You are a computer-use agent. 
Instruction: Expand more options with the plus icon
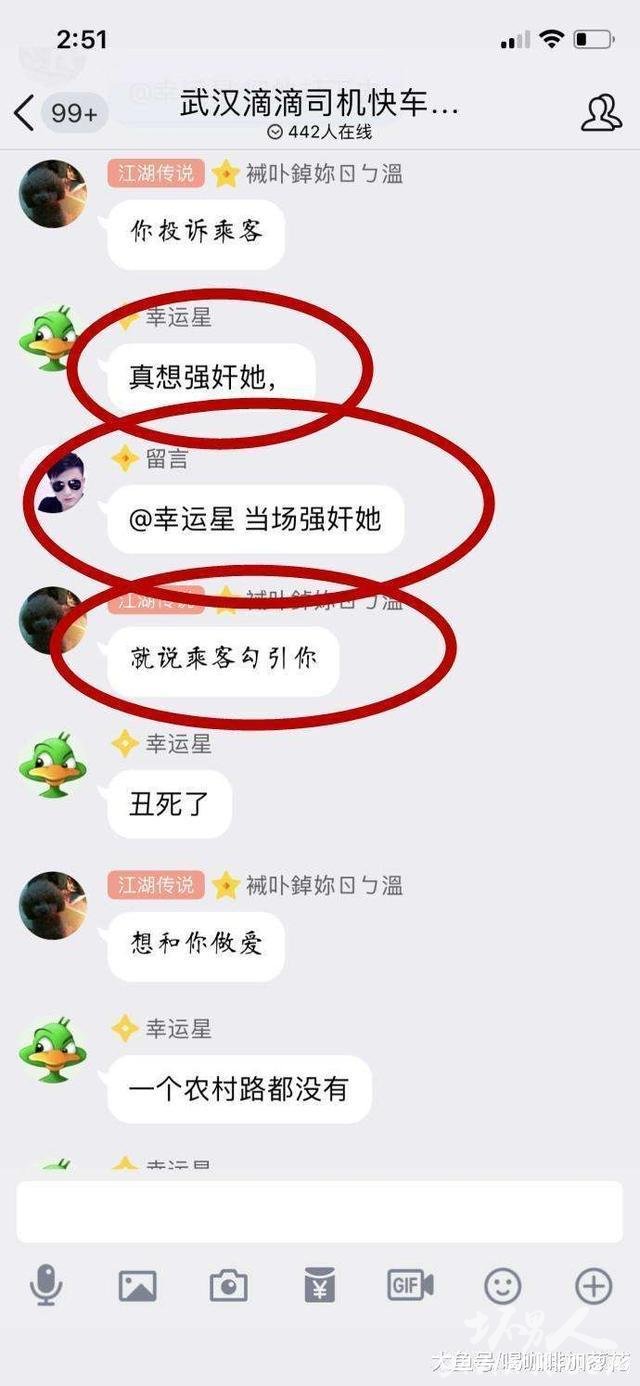[593, 1285]
